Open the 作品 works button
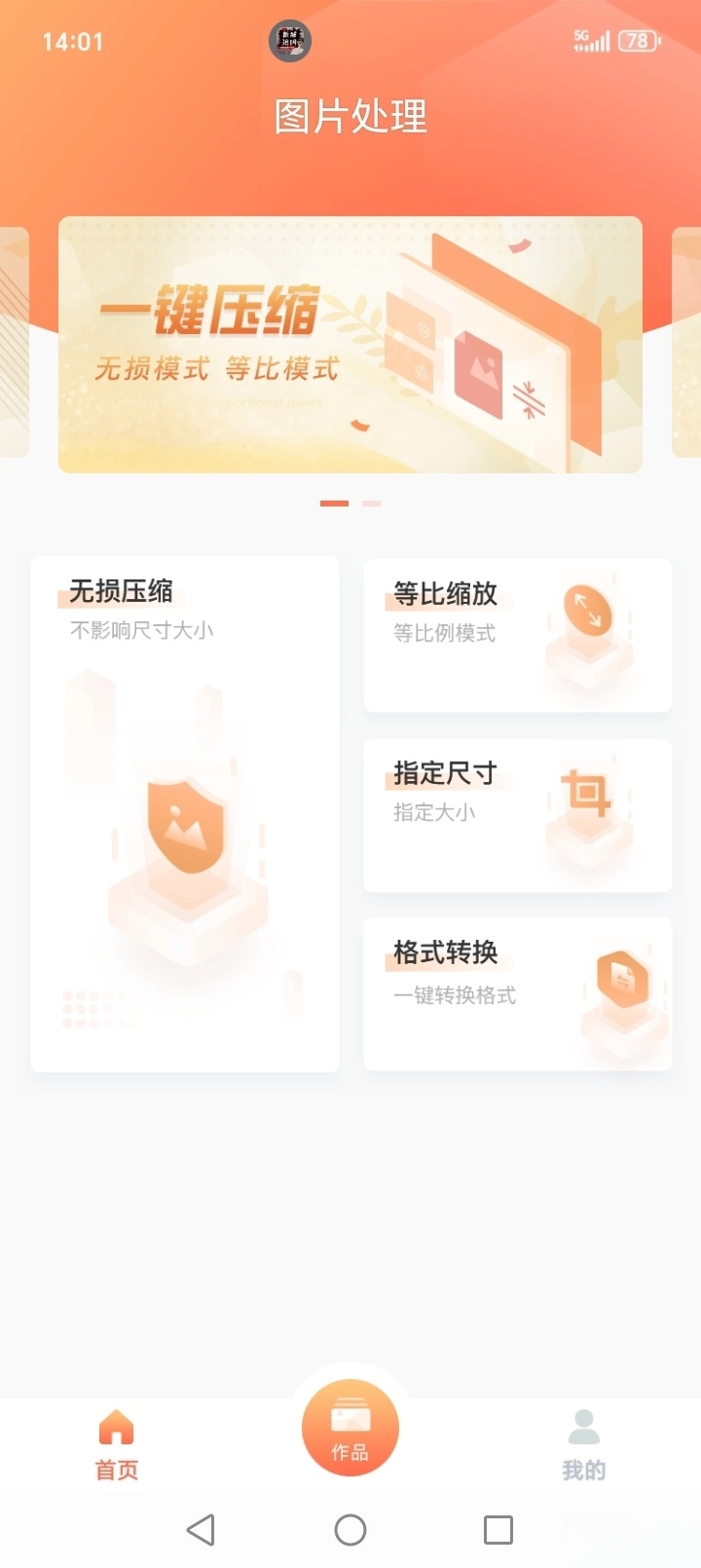The height and width of the screenshot is (1568, 701). point(350,1428)
